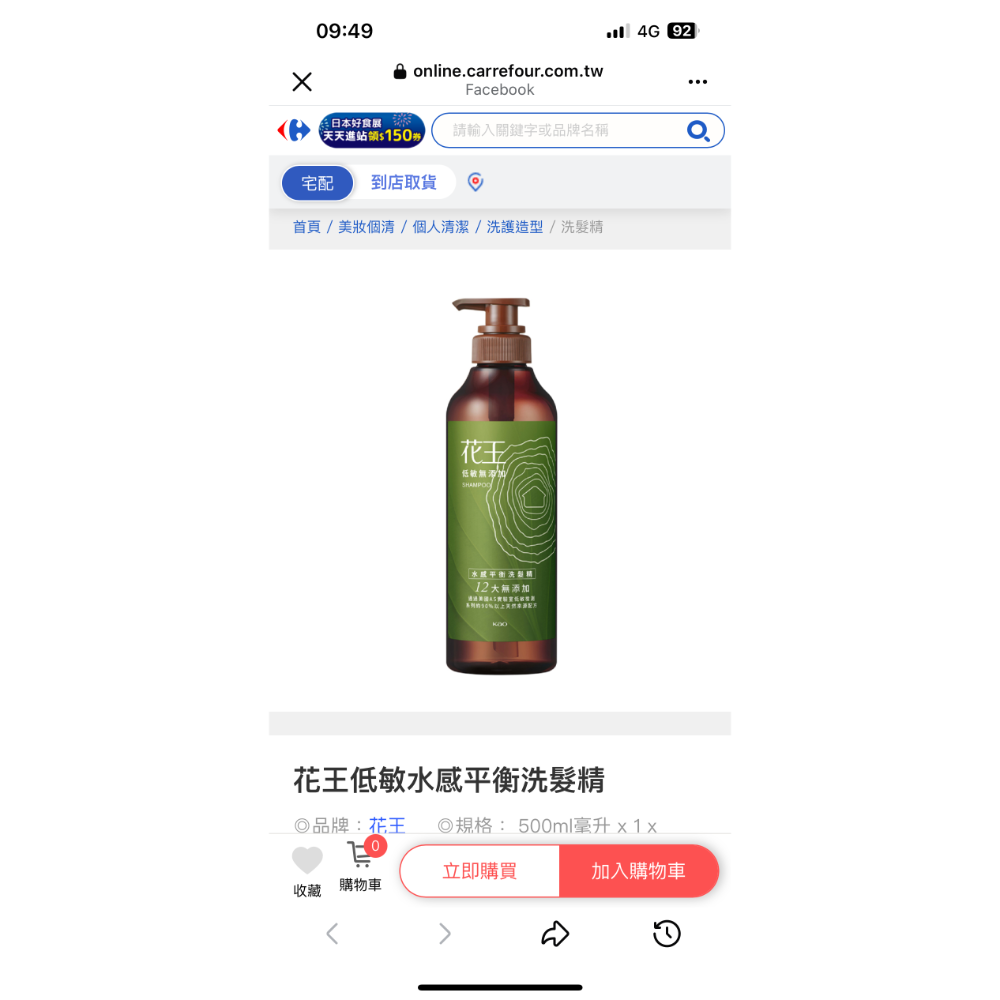The image size is (1000, 1000).
Task: Share this page via share arrow
Action: pyautogui.click(x=555, y=934)
